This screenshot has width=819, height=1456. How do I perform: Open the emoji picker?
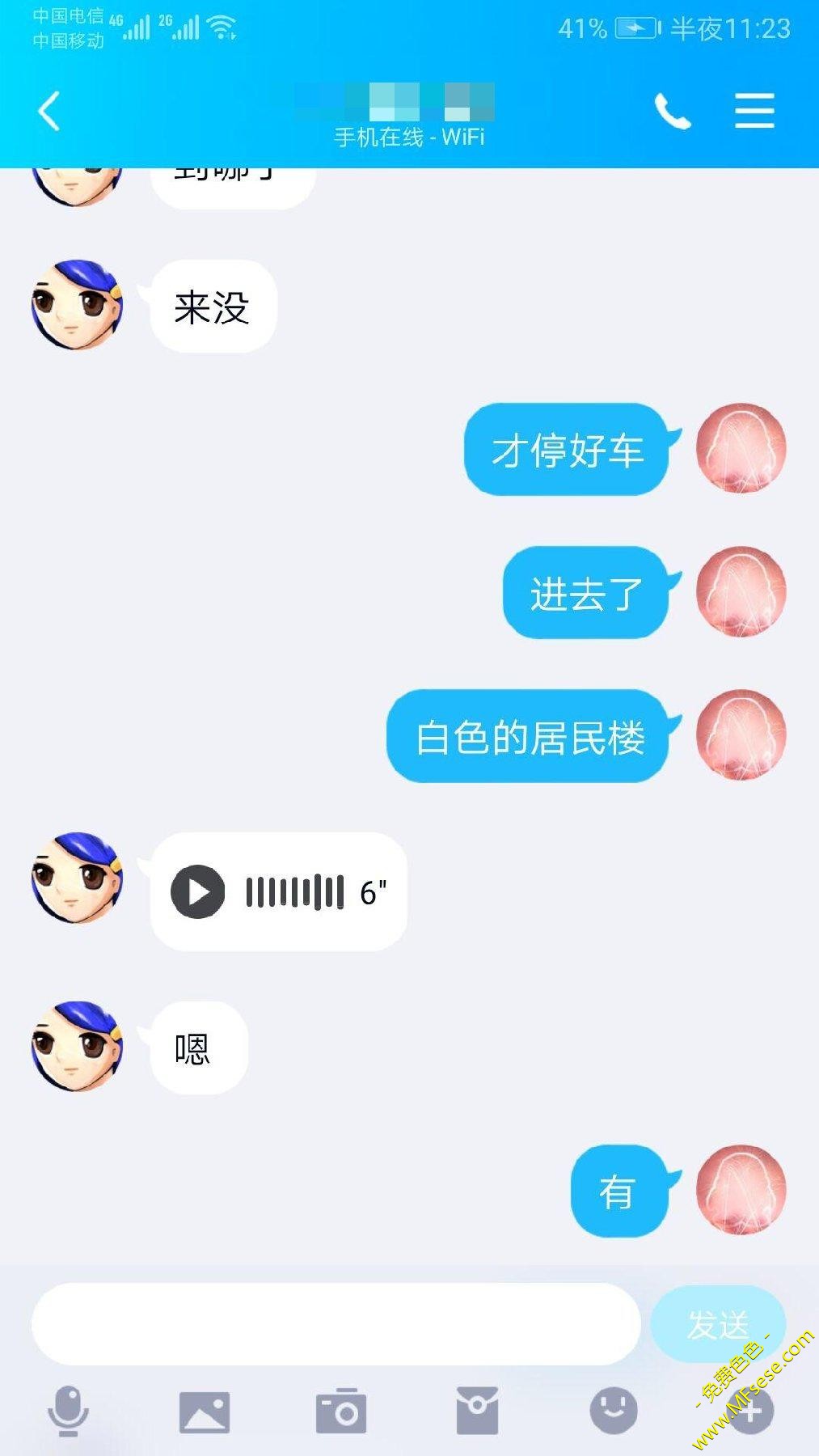tap(614, 1412)
